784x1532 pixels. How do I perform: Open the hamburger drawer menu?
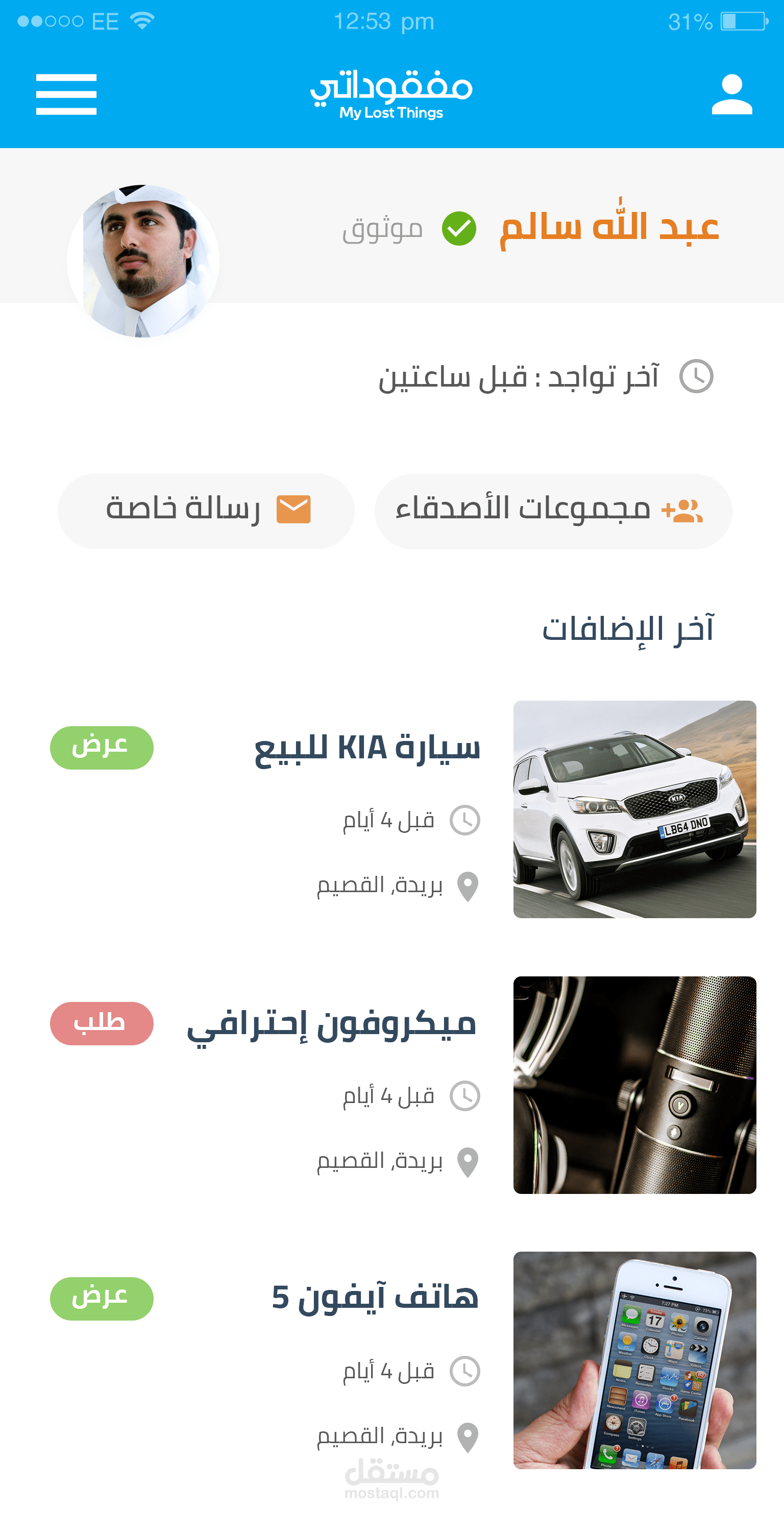click(x=66, y=94)
